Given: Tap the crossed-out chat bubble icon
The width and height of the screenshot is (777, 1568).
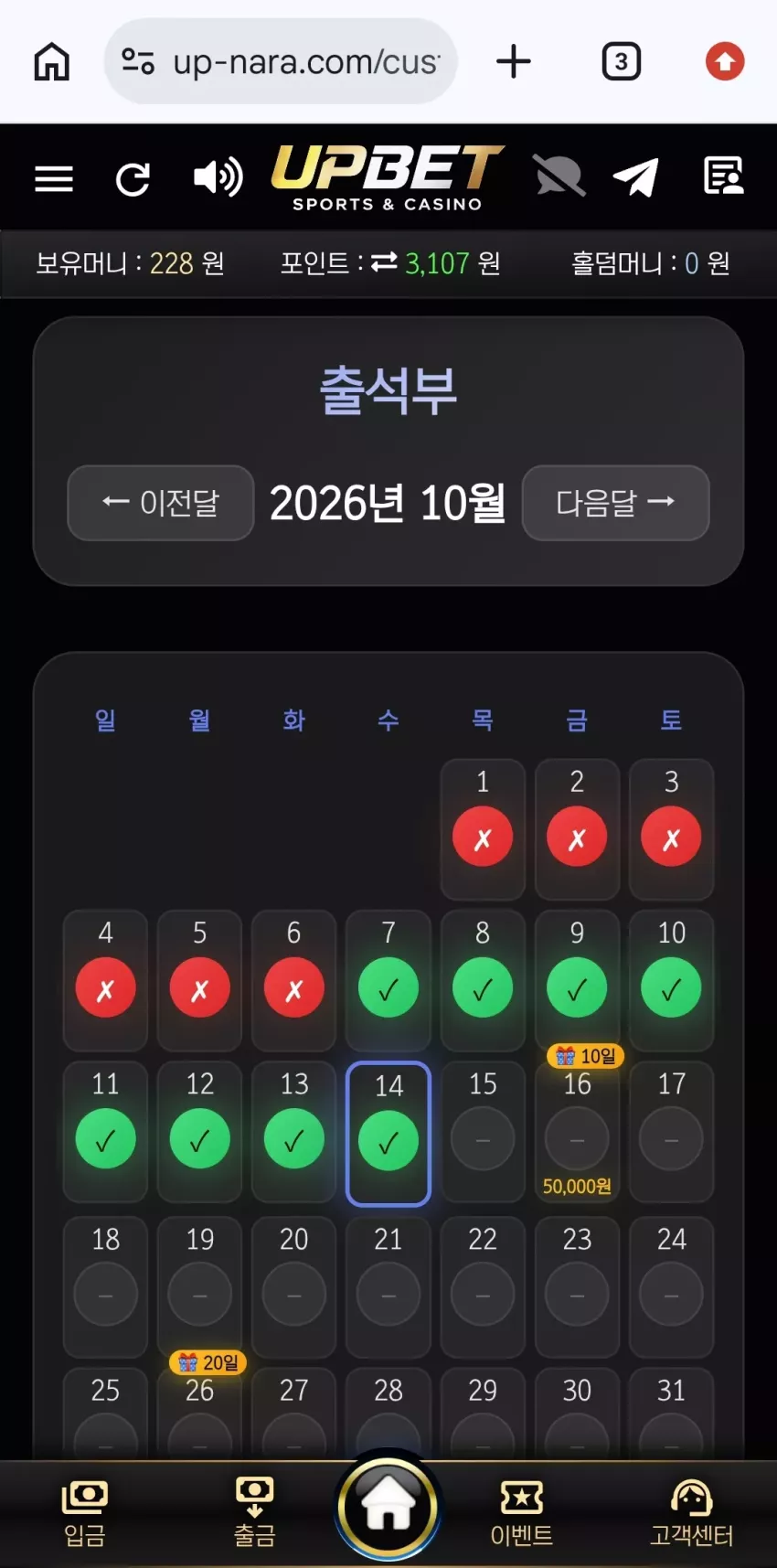Looking at the screenshot, I should tap(559, 176).
